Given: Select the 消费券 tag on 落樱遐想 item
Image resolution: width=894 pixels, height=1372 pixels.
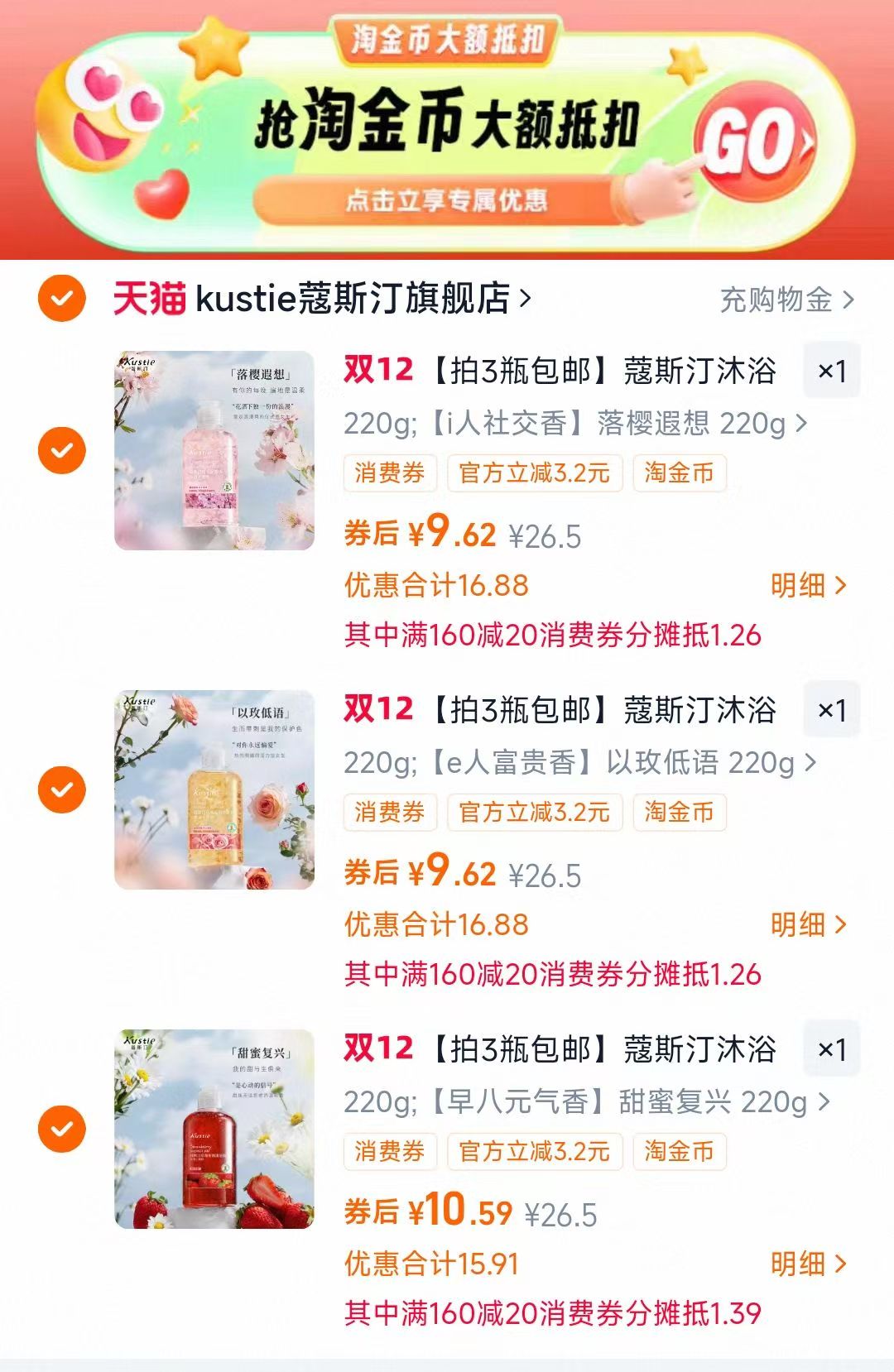Looking at the screenshot, I should pos(391,473).
